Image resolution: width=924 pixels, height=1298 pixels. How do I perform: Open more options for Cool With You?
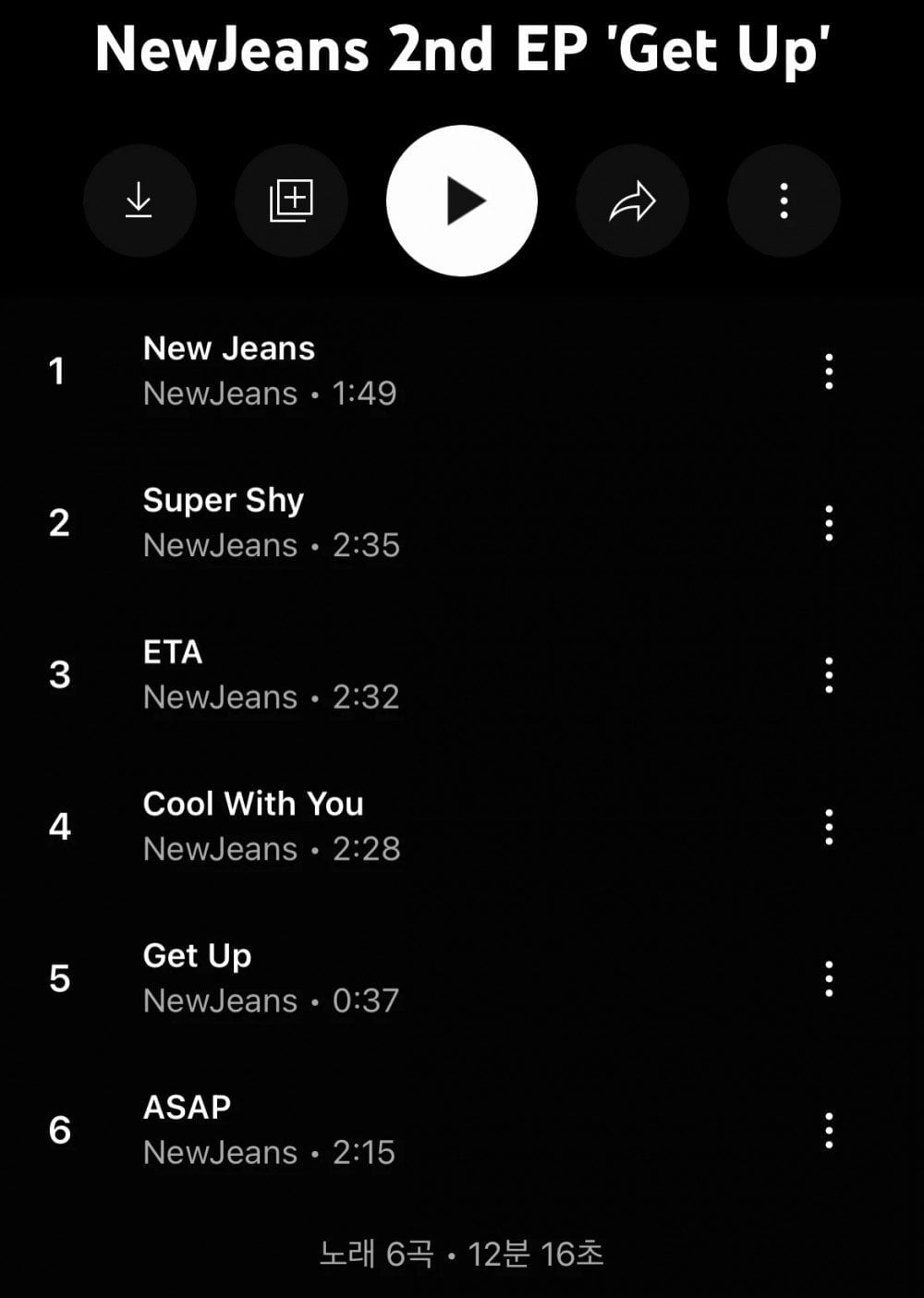coord(829,827)
